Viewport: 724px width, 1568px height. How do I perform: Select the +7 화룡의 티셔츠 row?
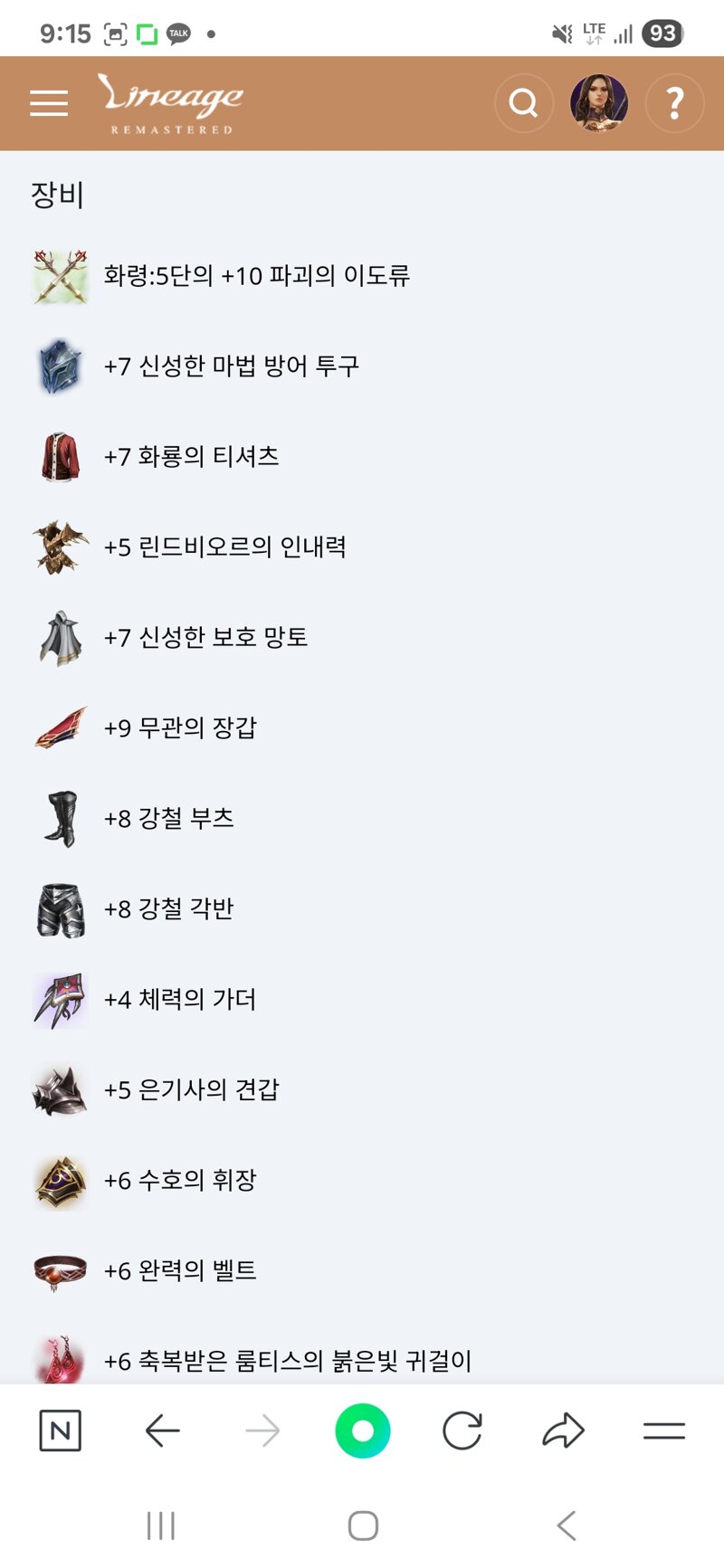tap(191, 456)
